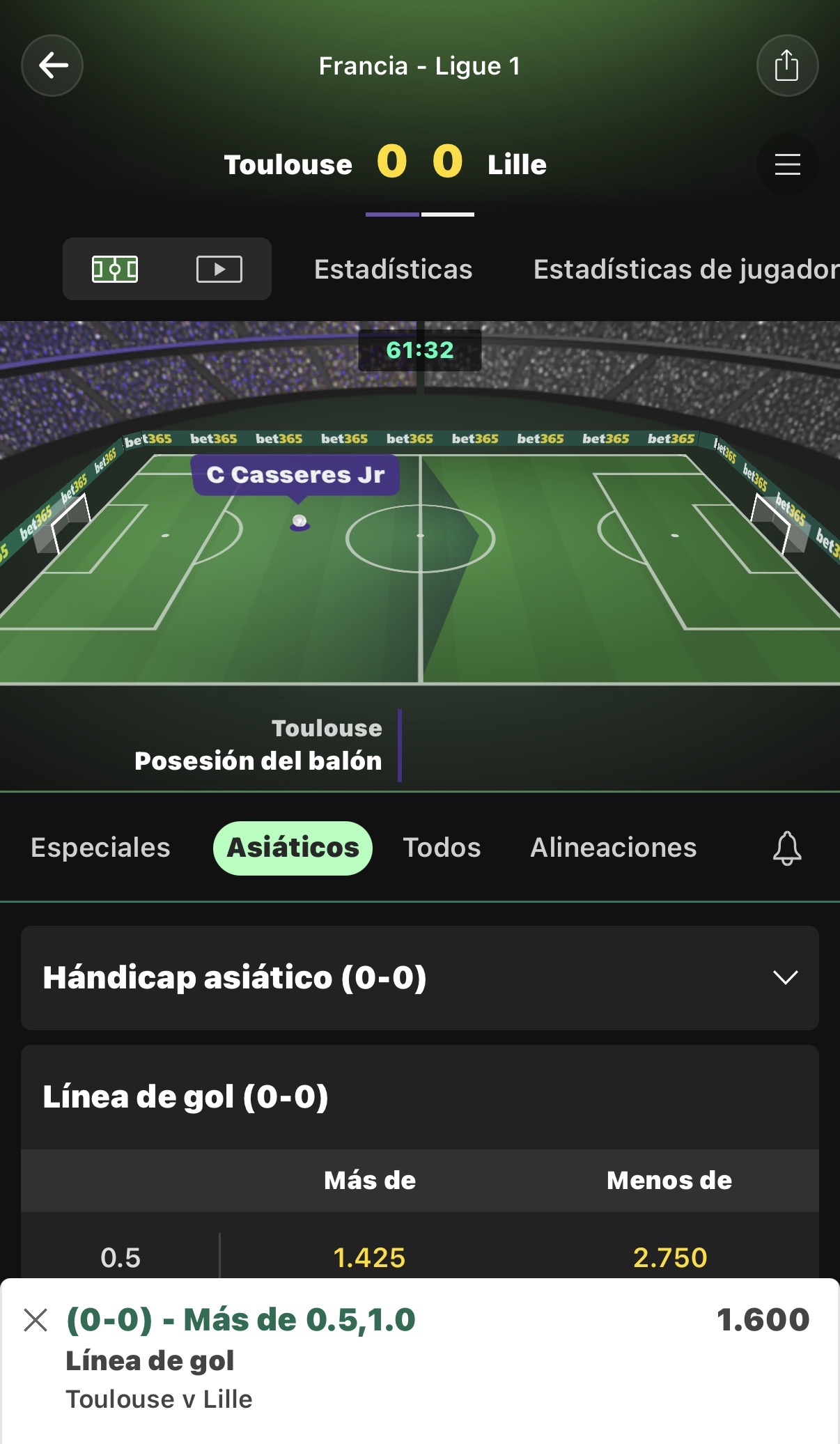This screenshot has width=840, height=1444.
Task: Go back using the arrow button
Action: [x=52, y=65]
